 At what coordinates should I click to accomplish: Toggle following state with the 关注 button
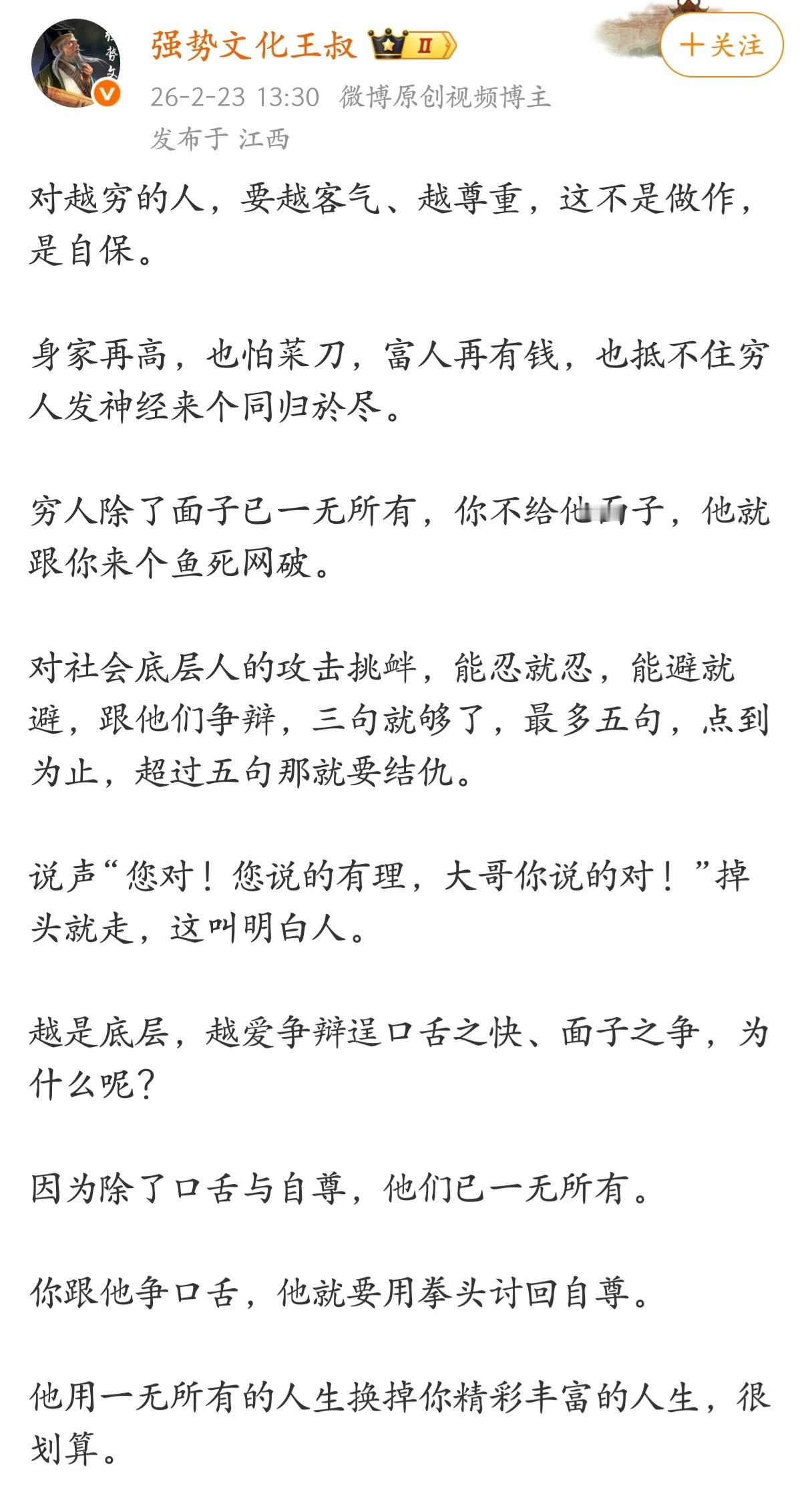tap(721, 45)
